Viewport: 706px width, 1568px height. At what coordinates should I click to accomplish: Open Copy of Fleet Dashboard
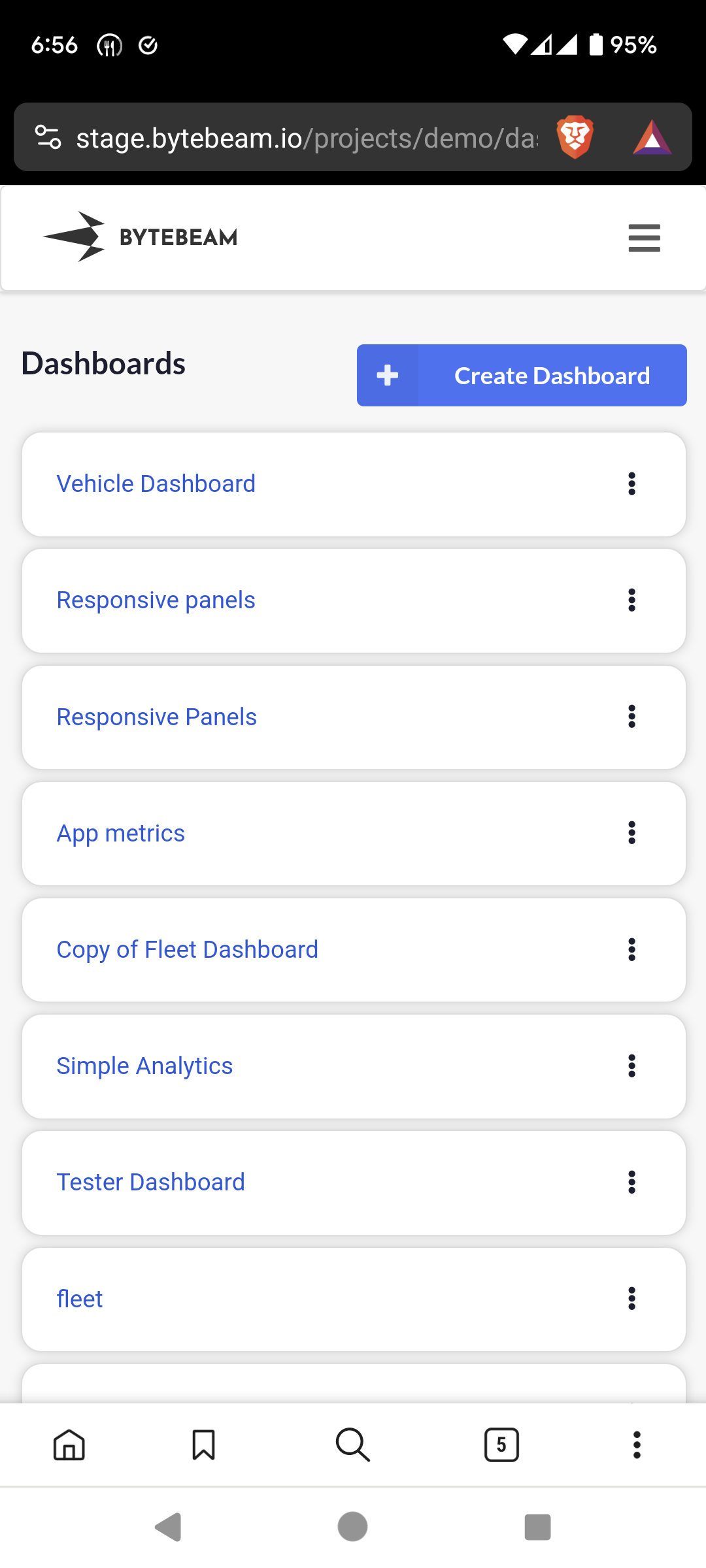click(x=187, y=950)
